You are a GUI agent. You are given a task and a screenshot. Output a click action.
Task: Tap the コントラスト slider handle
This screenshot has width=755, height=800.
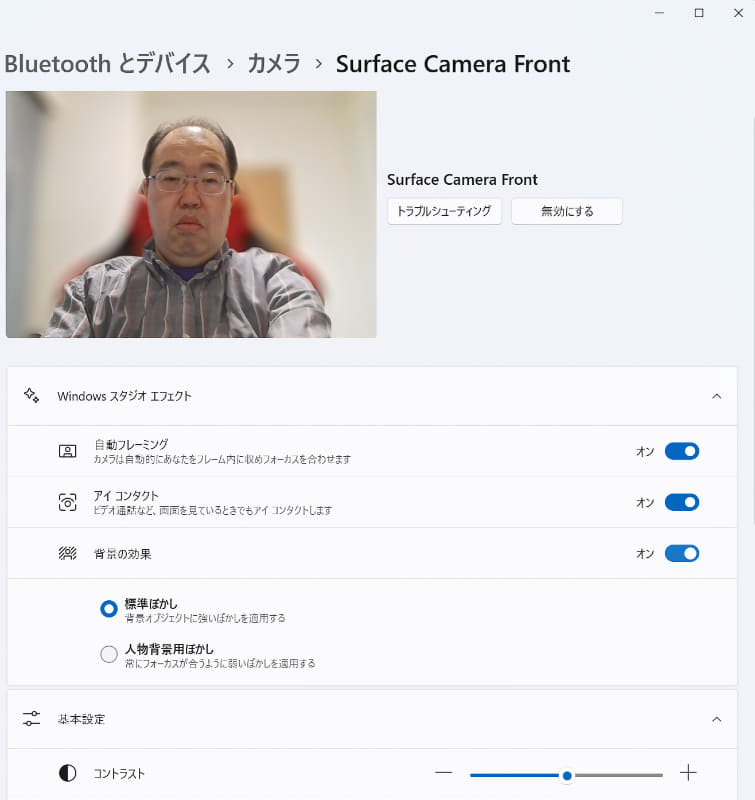[567, 775]
